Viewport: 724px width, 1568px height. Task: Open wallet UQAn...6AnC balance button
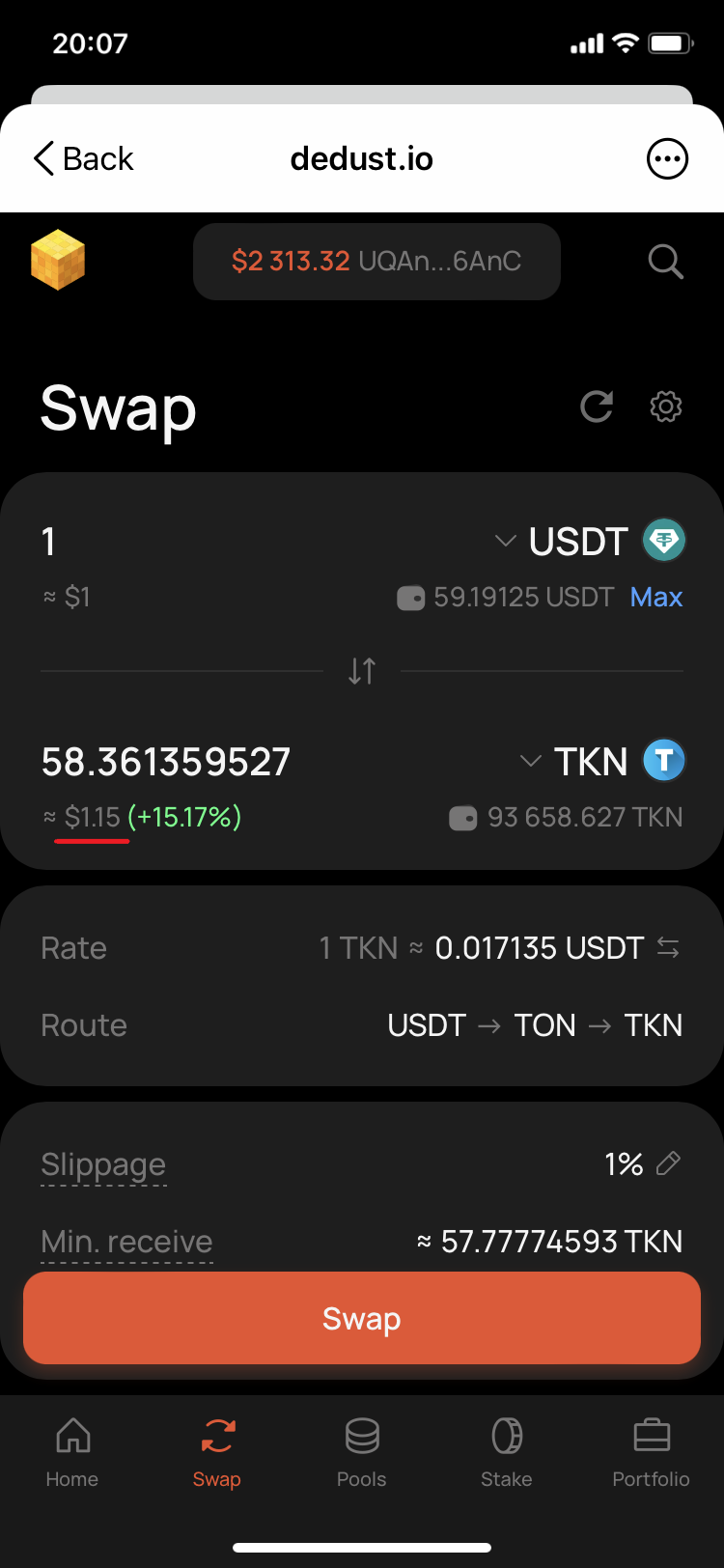[376, 262]
